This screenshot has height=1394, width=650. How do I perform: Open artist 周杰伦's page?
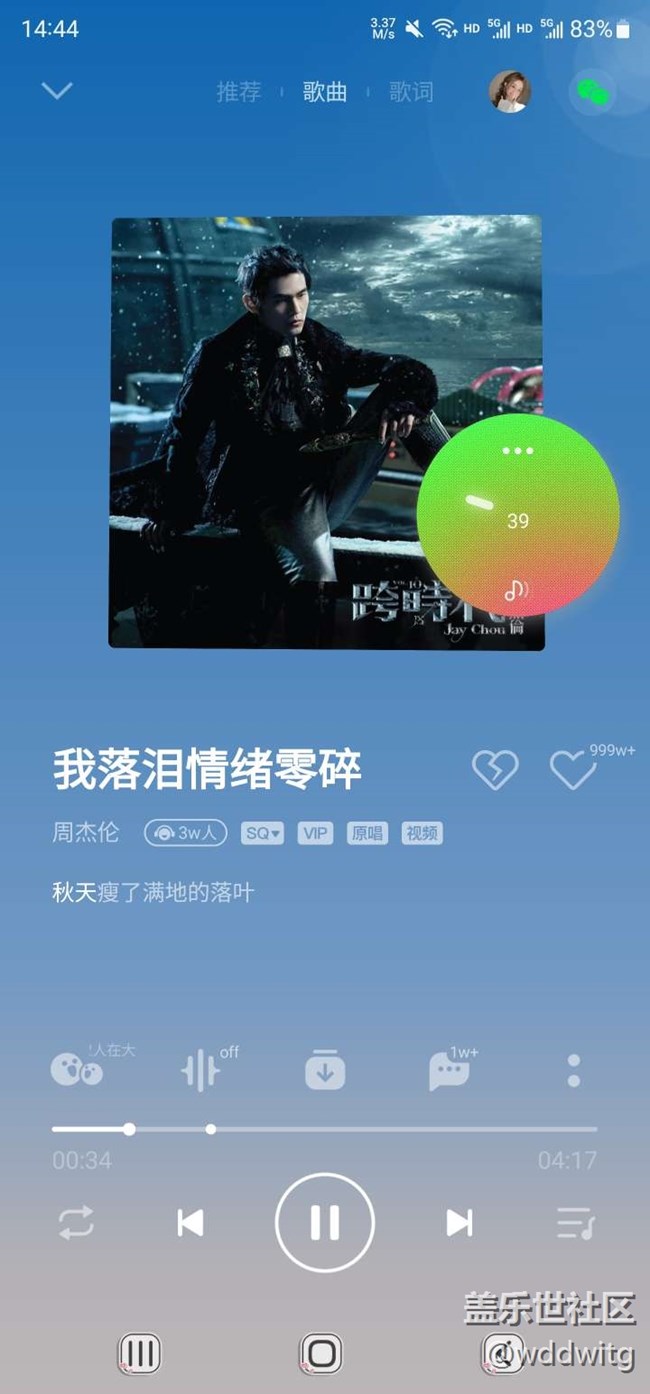[86, 832]
